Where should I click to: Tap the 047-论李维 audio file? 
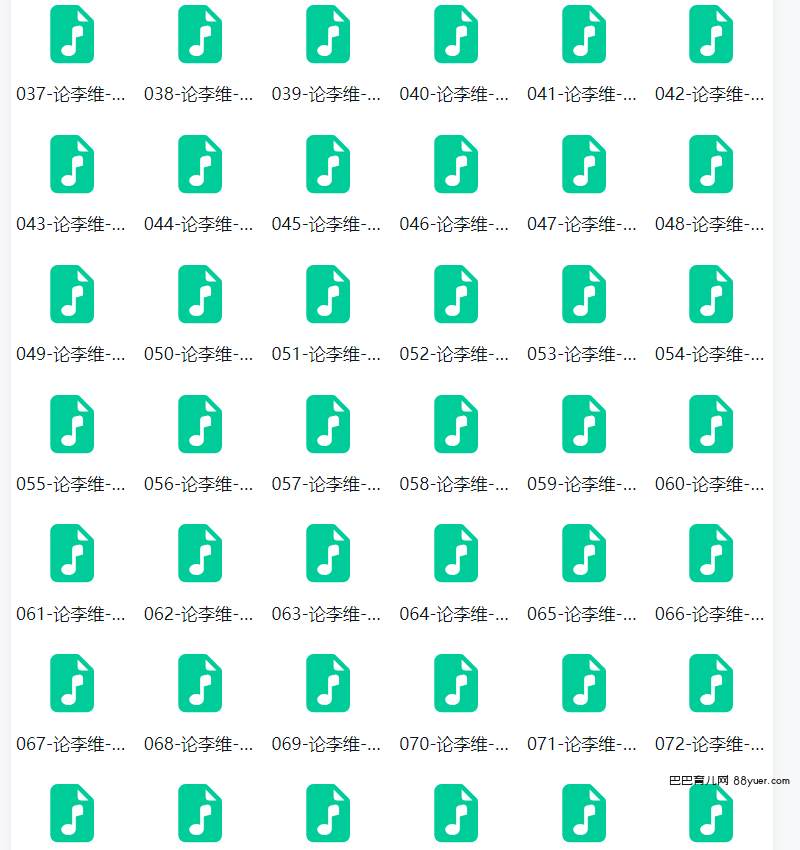583,164
